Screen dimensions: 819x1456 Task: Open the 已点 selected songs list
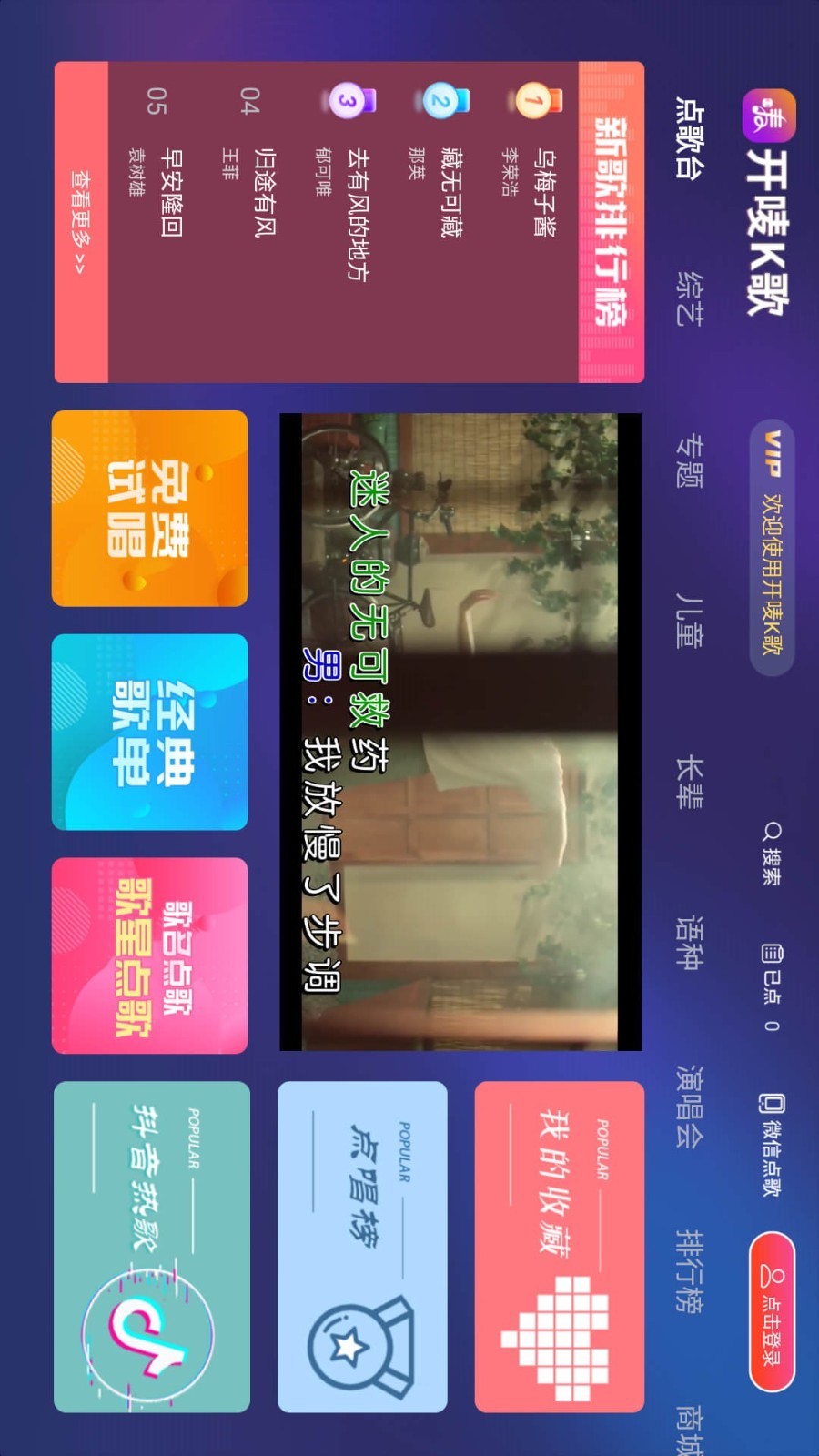click(772, 987)
